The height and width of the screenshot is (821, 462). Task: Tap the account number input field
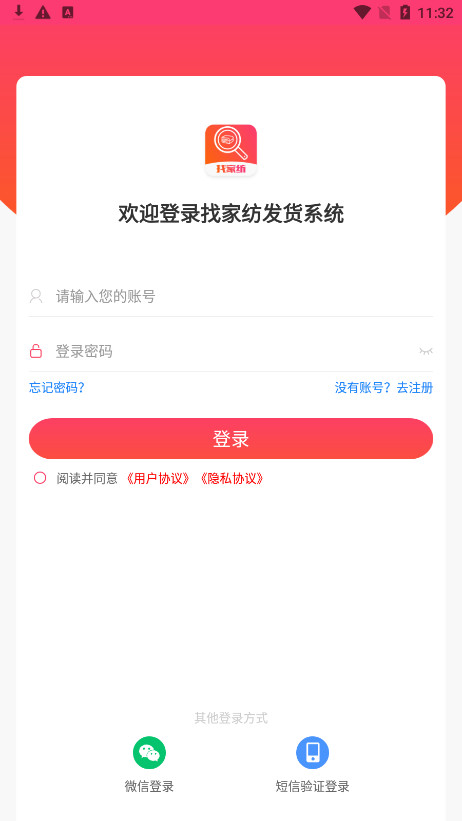tap(230, 296)
